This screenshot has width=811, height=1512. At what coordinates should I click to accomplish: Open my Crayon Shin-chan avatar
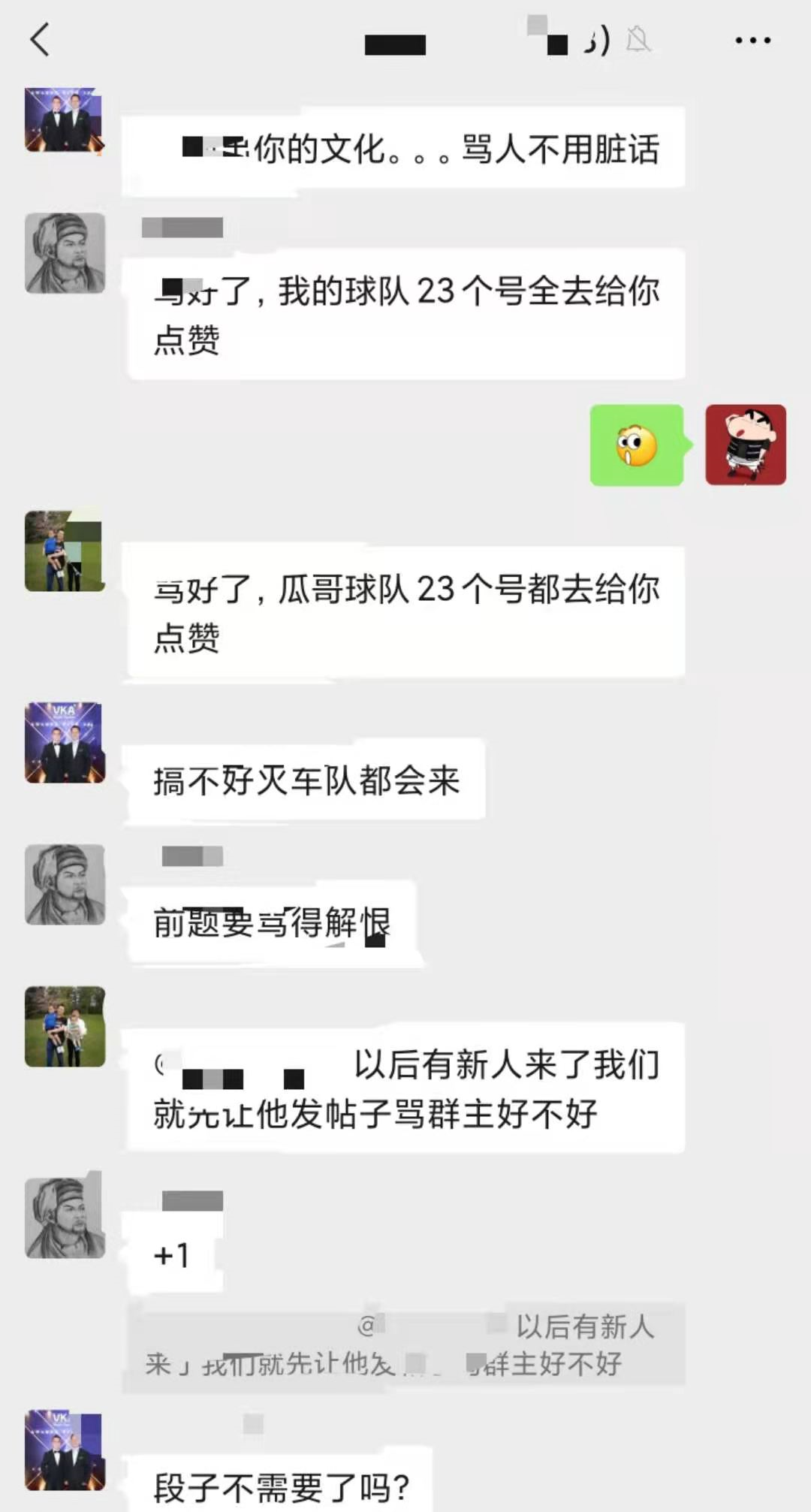[x=745, y=445]
